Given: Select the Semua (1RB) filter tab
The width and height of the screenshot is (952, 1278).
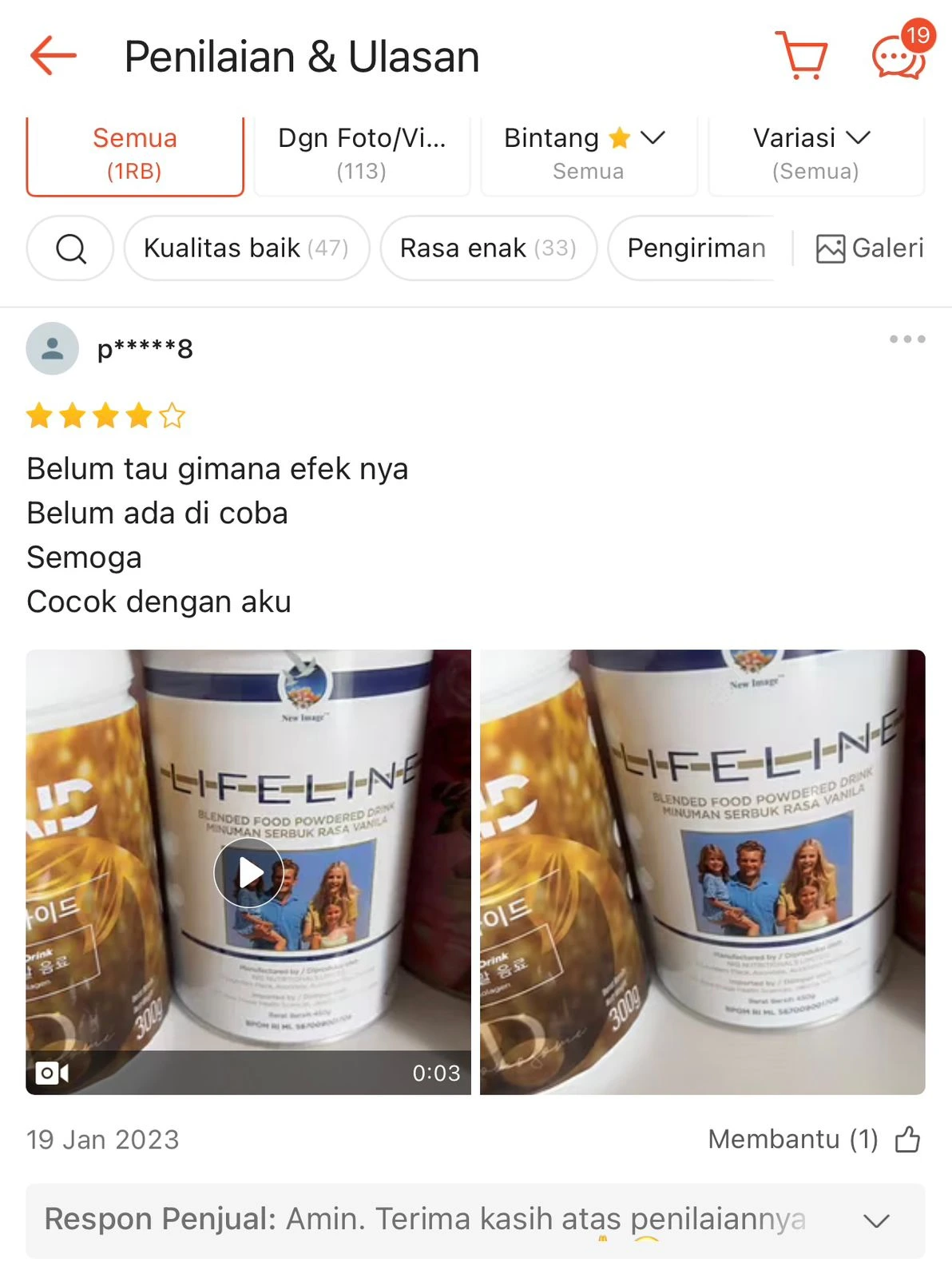Looking at the screenshot, I should (x=134, y=154).
